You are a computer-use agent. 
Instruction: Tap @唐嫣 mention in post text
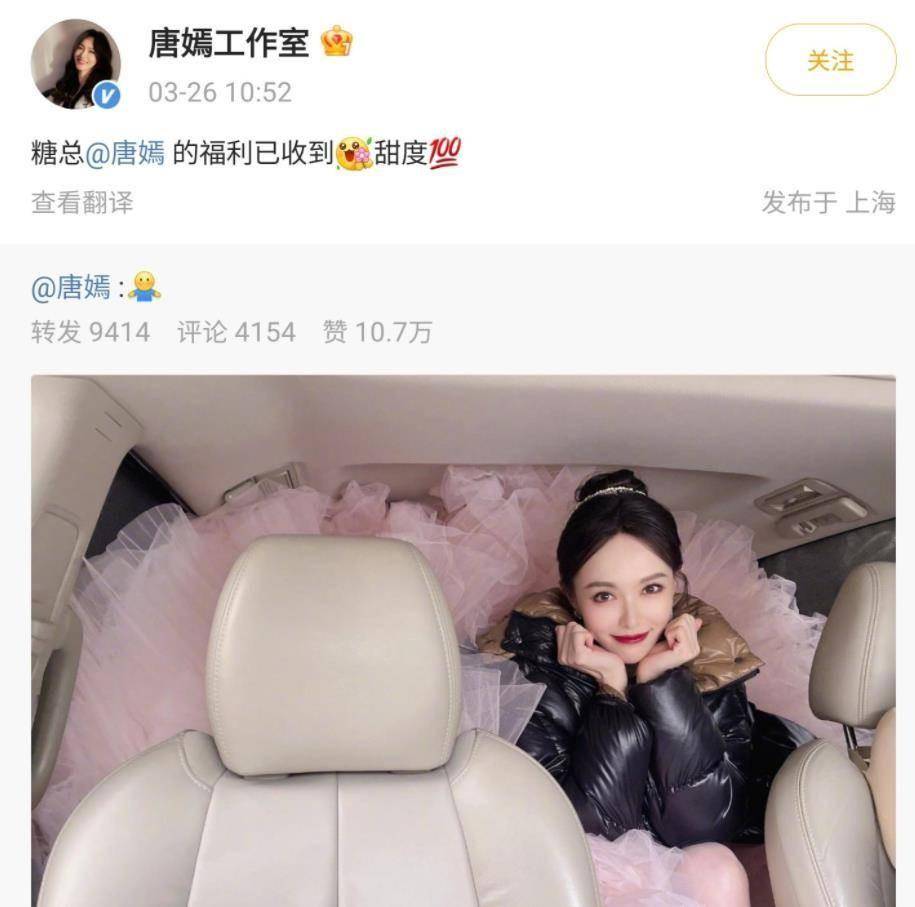click(125, 153)
